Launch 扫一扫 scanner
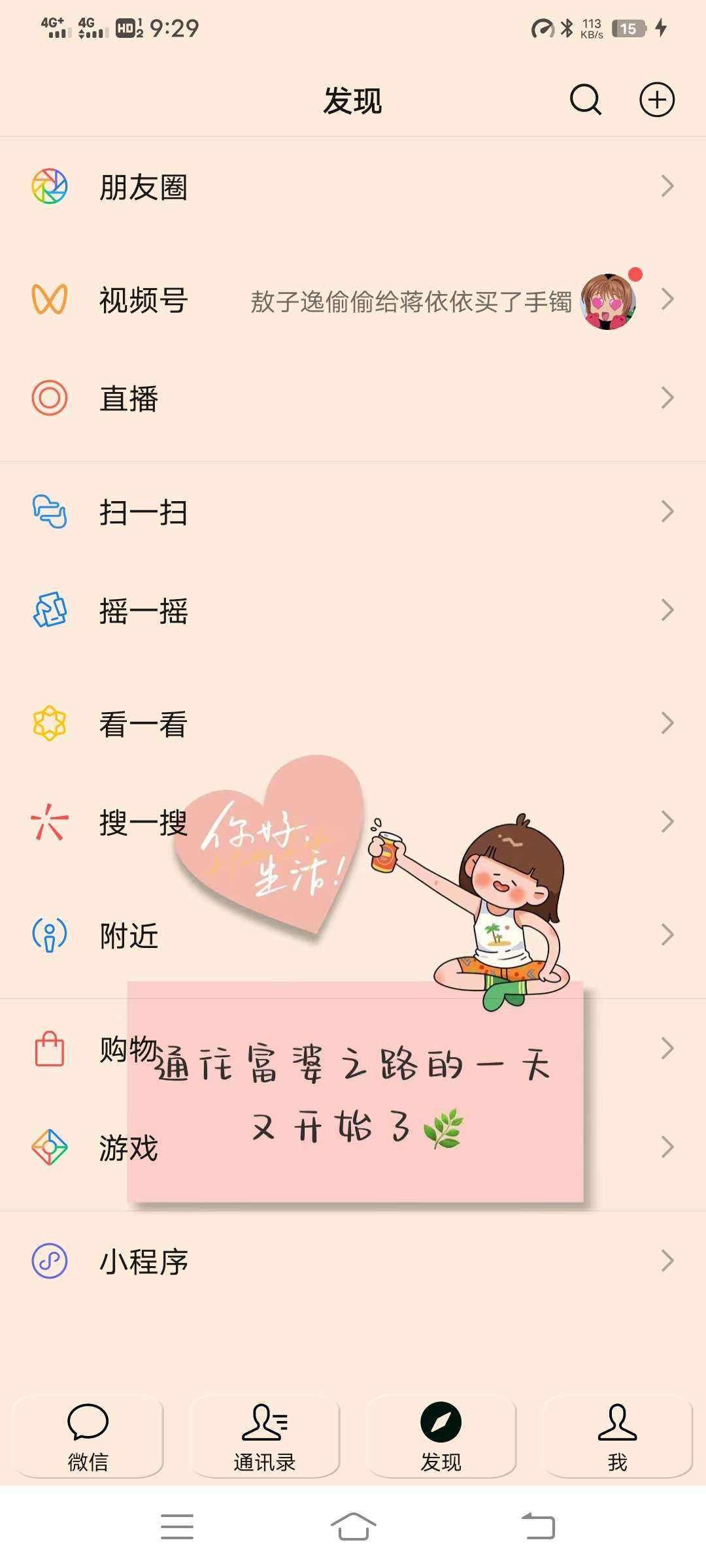Screen dimensions: 706x1568 tap(144, 512)
